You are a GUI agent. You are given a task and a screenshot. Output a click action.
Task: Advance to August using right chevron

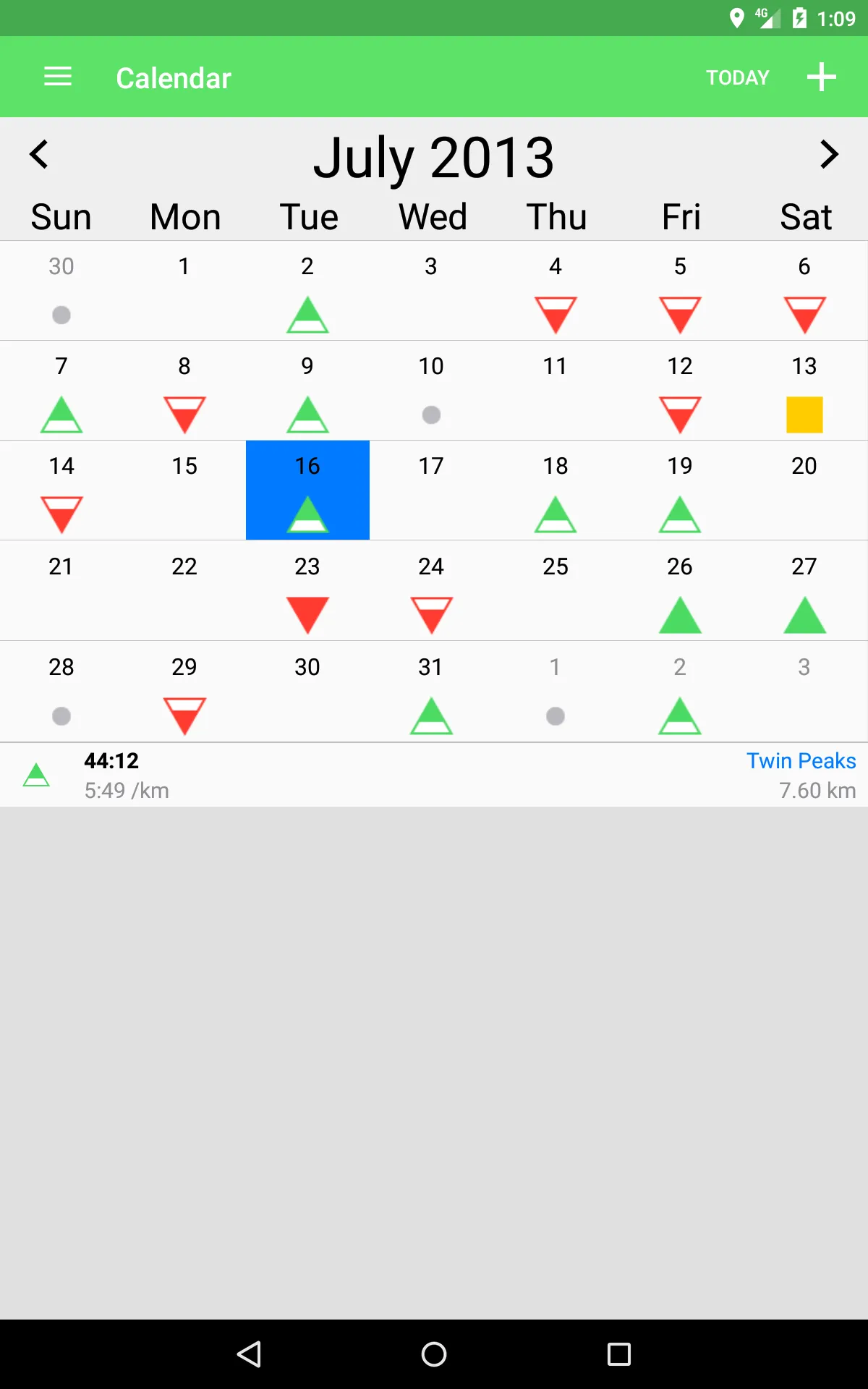[x=828, y=154]
